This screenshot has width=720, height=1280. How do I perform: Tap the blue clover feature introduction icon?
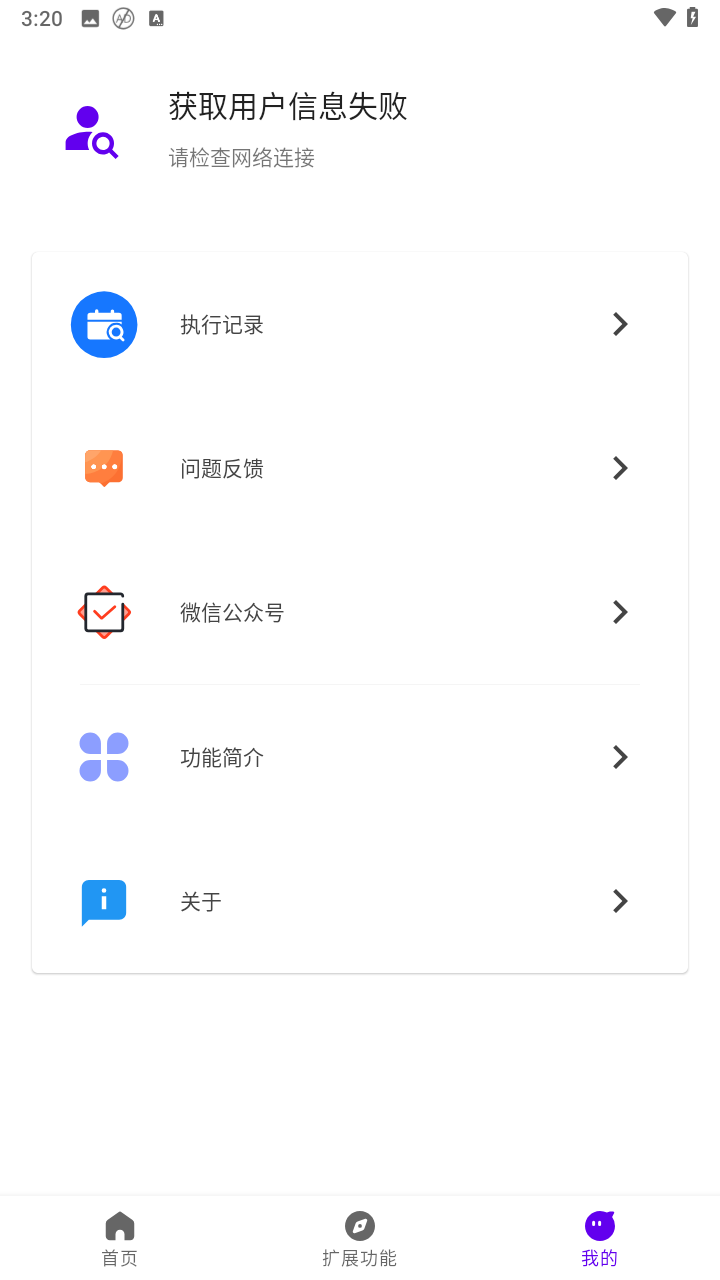104,757
